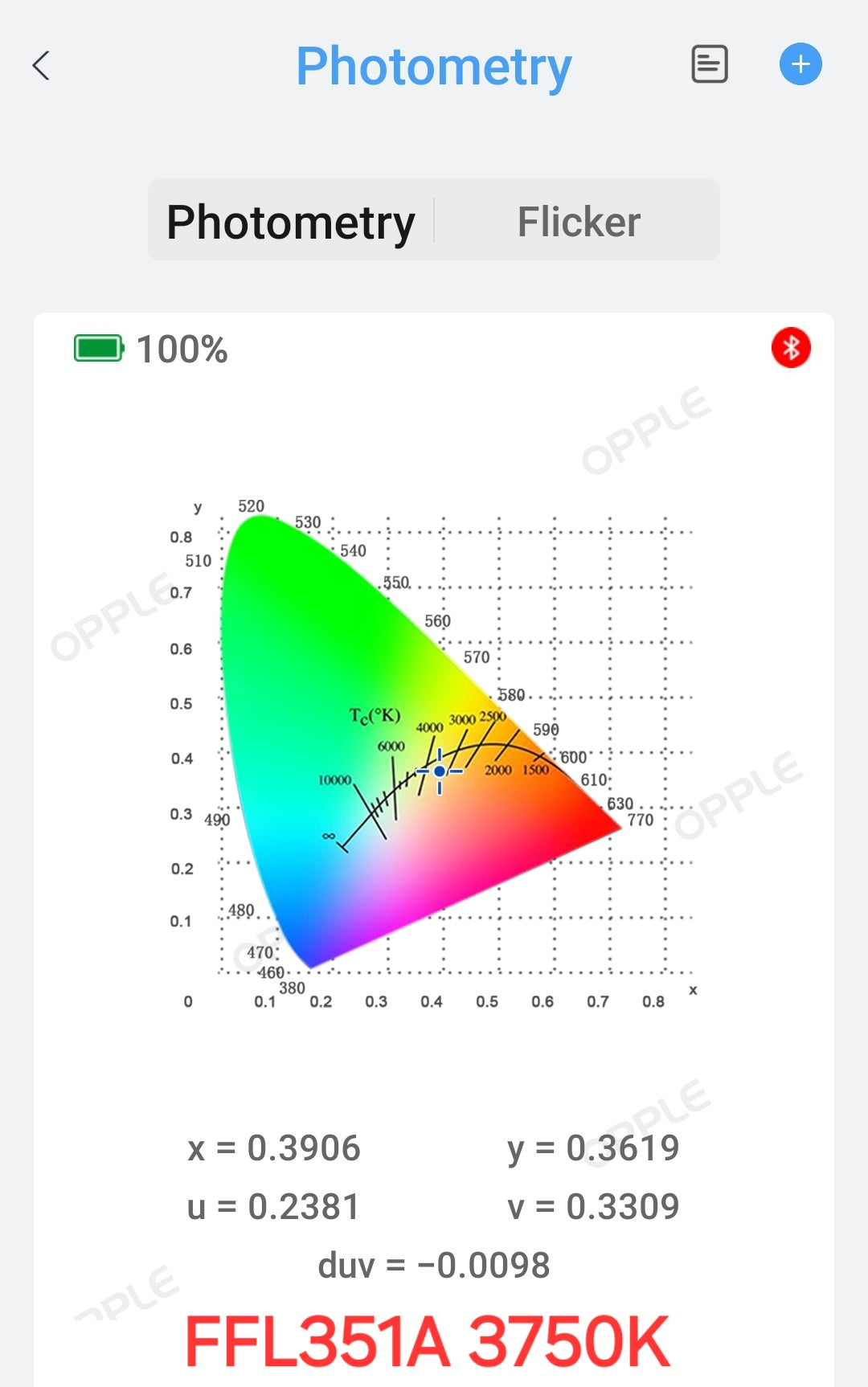Select the Photometry segment
This screenshot has width=868, height=1387.
(x=291, y=221)
